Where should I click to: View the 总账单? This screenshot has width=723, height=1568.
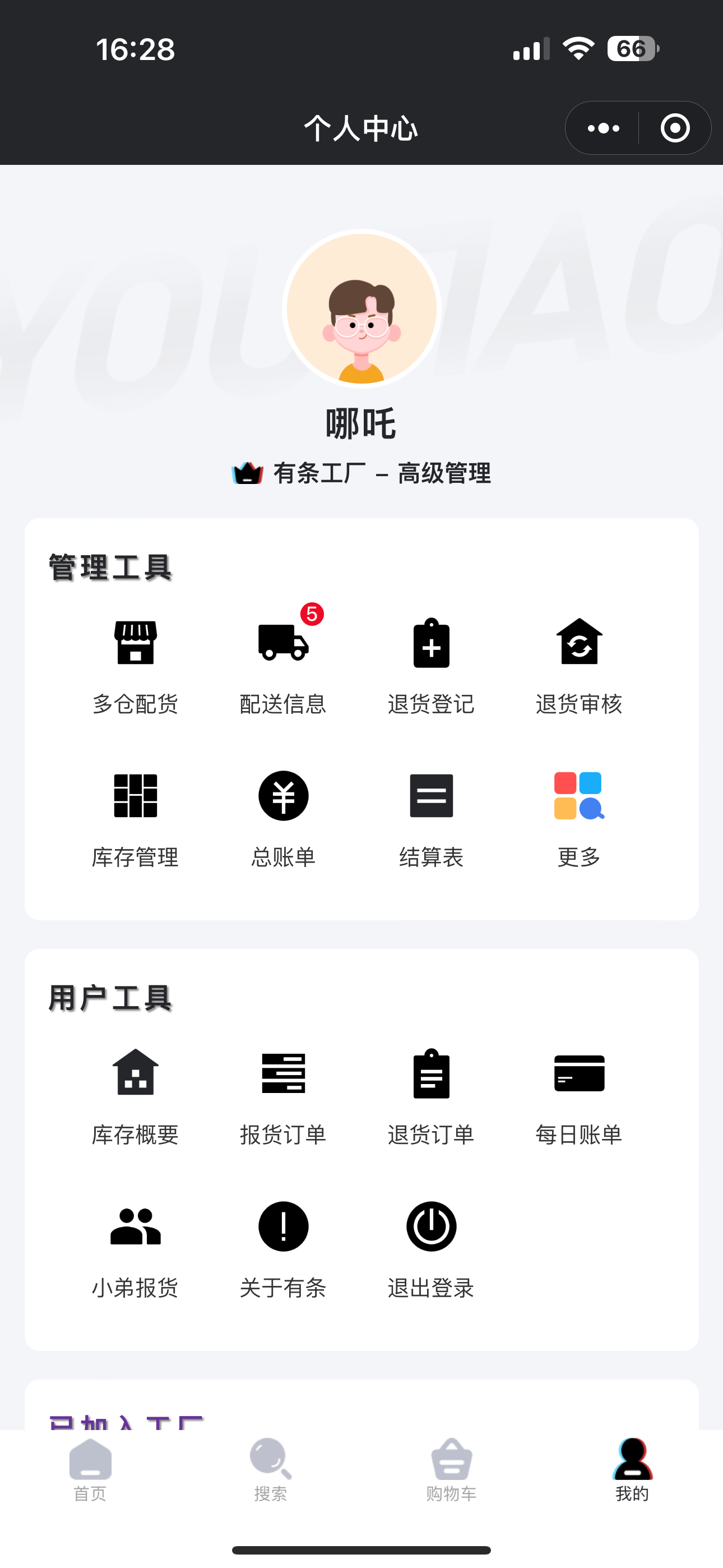tap(283, 818)
